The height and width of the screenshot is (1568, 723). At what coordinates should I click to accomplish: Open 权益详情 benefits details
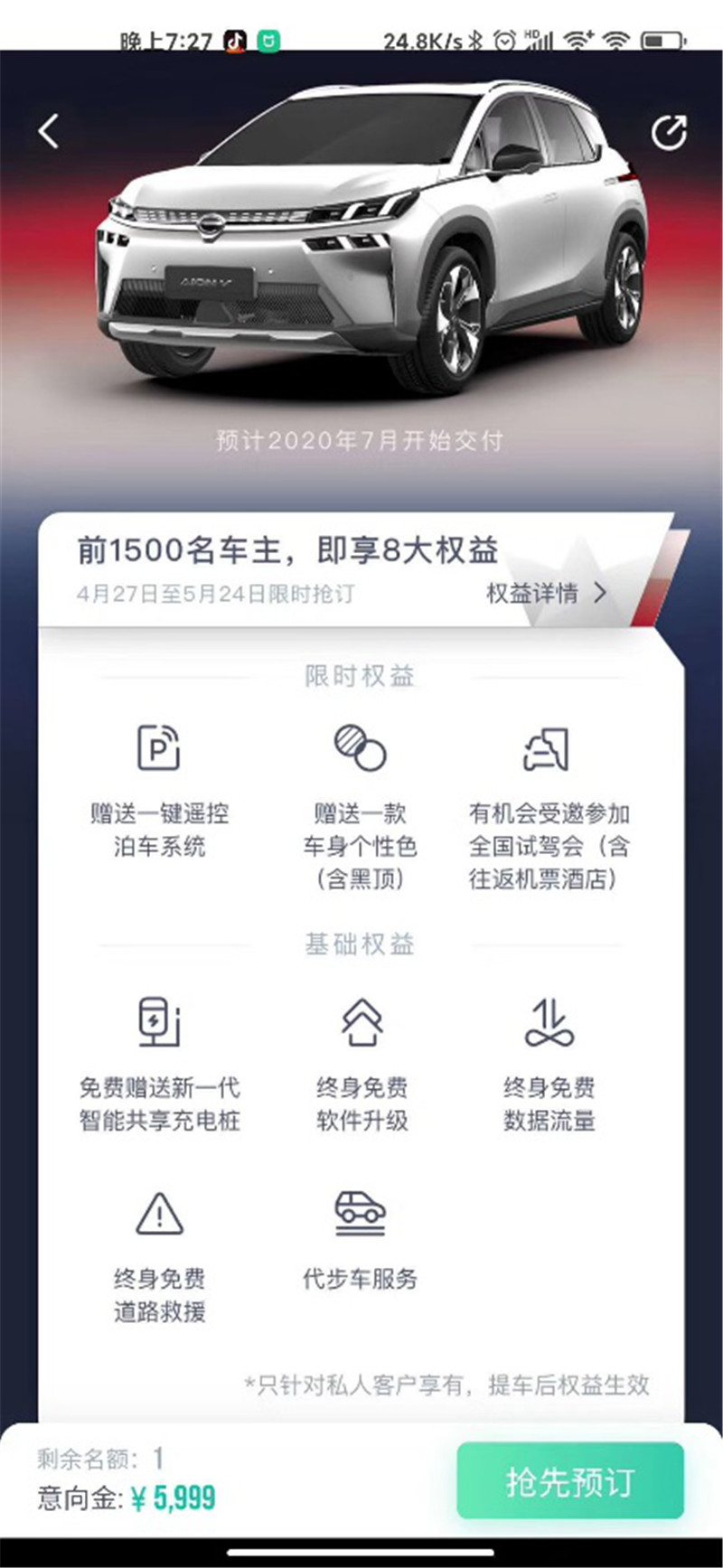click(x=545, y=593)
